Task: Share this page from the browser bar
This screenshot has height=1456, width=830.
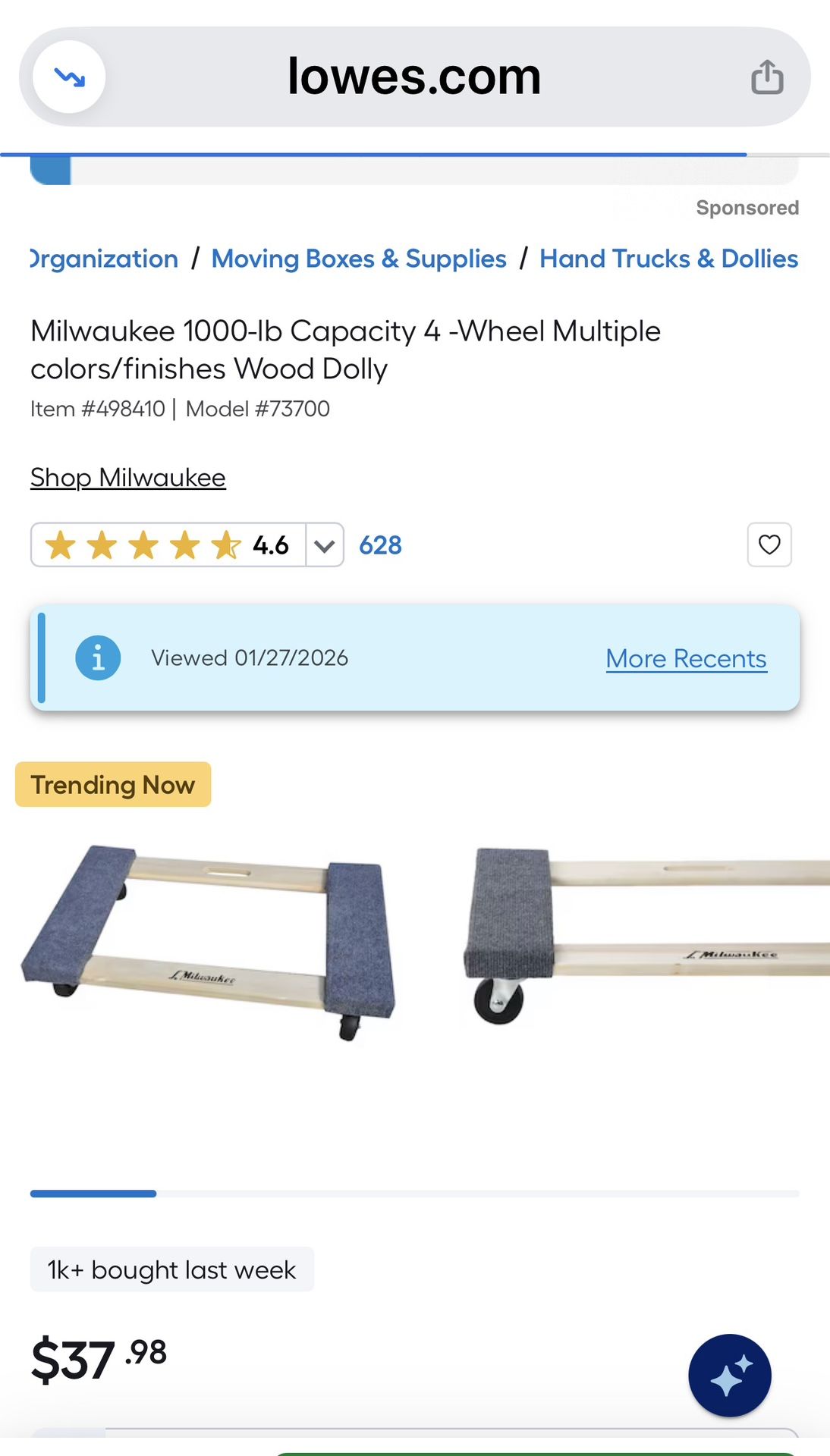Action: coord(766,77)
